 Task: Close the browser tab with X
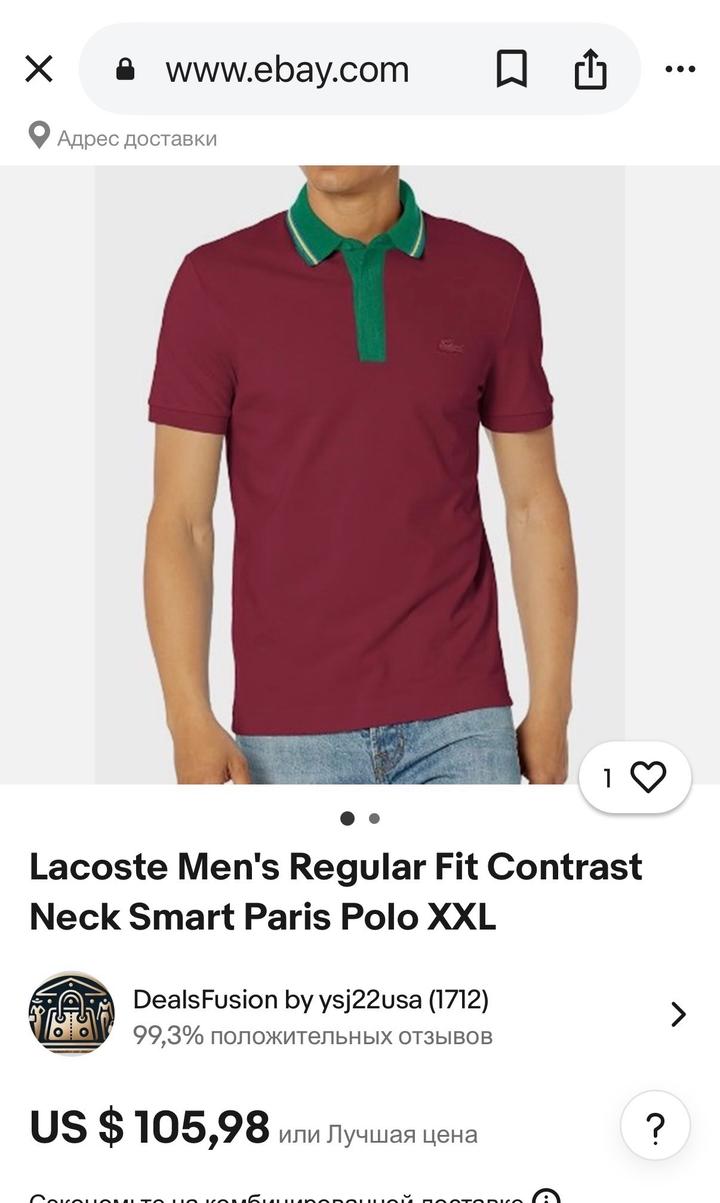click(39, 69)
